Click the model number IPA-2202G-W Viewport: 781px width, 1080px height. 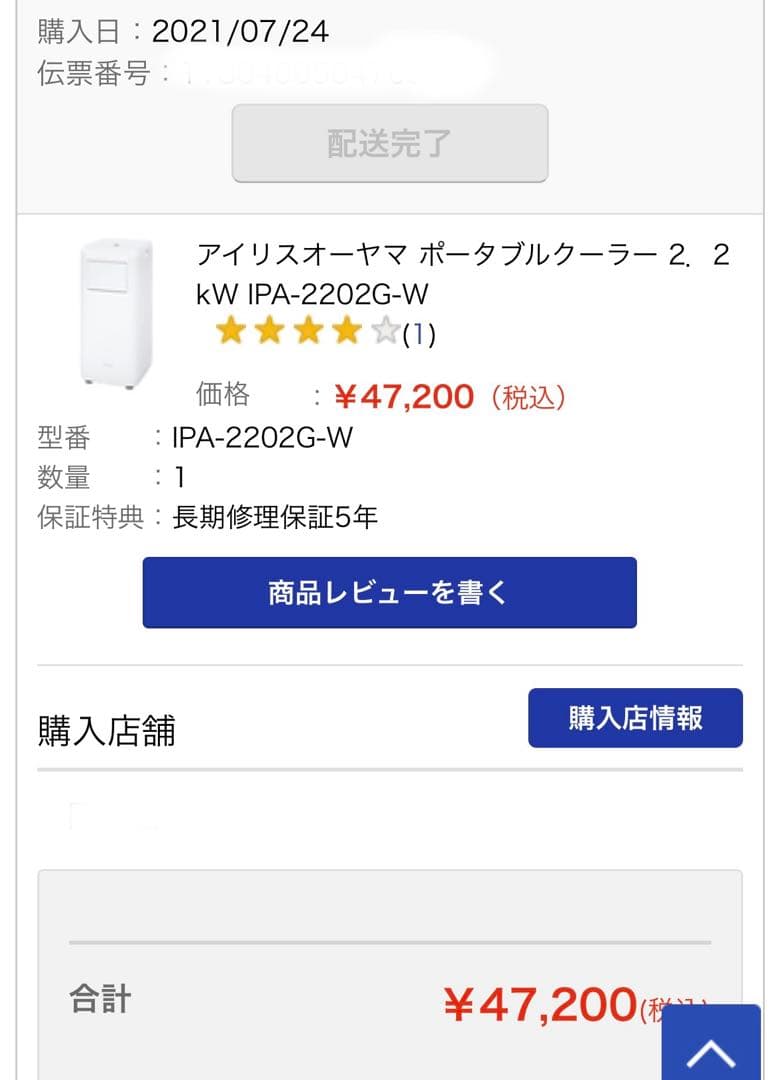[262, 436]
